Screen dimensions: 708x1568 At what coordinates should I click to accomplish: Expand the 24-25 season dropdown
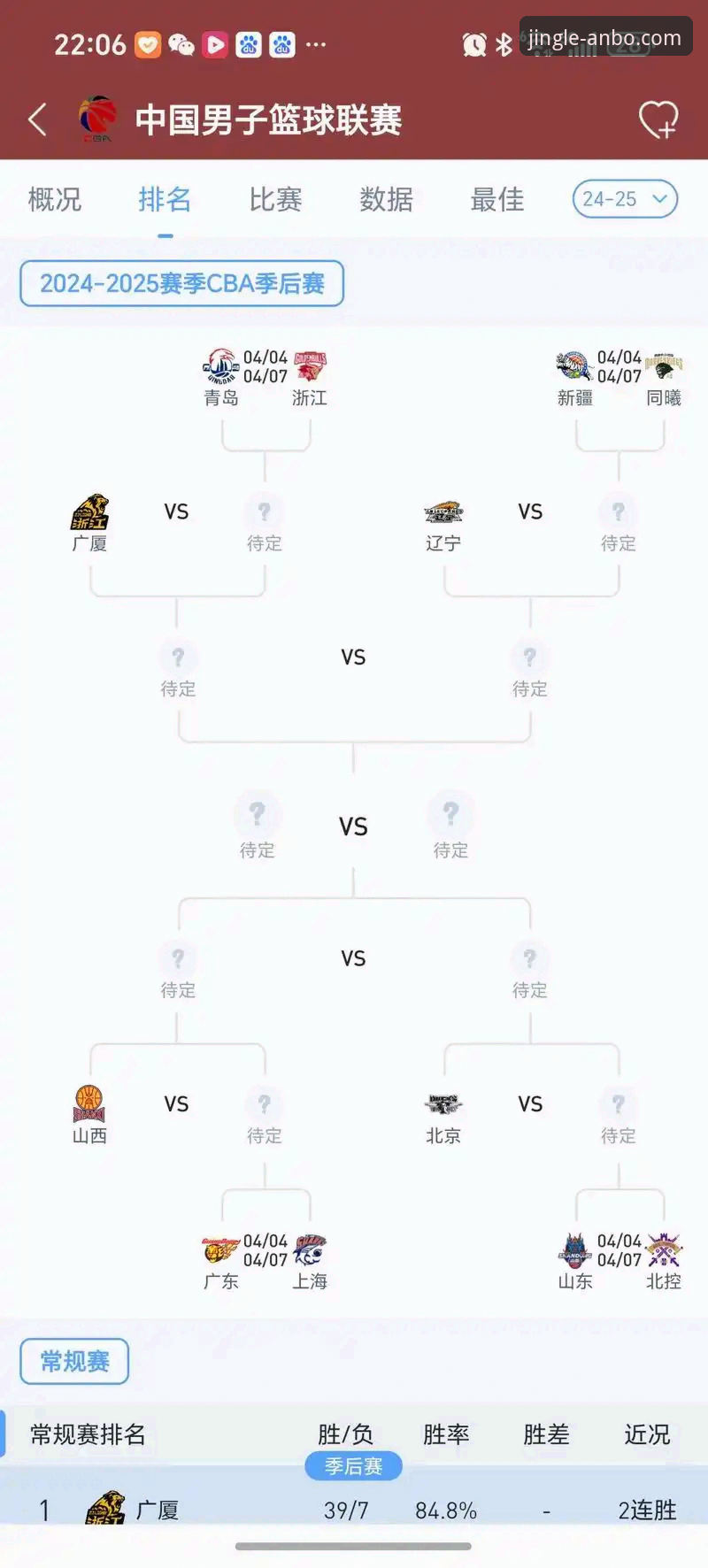(x=625, y=199)
